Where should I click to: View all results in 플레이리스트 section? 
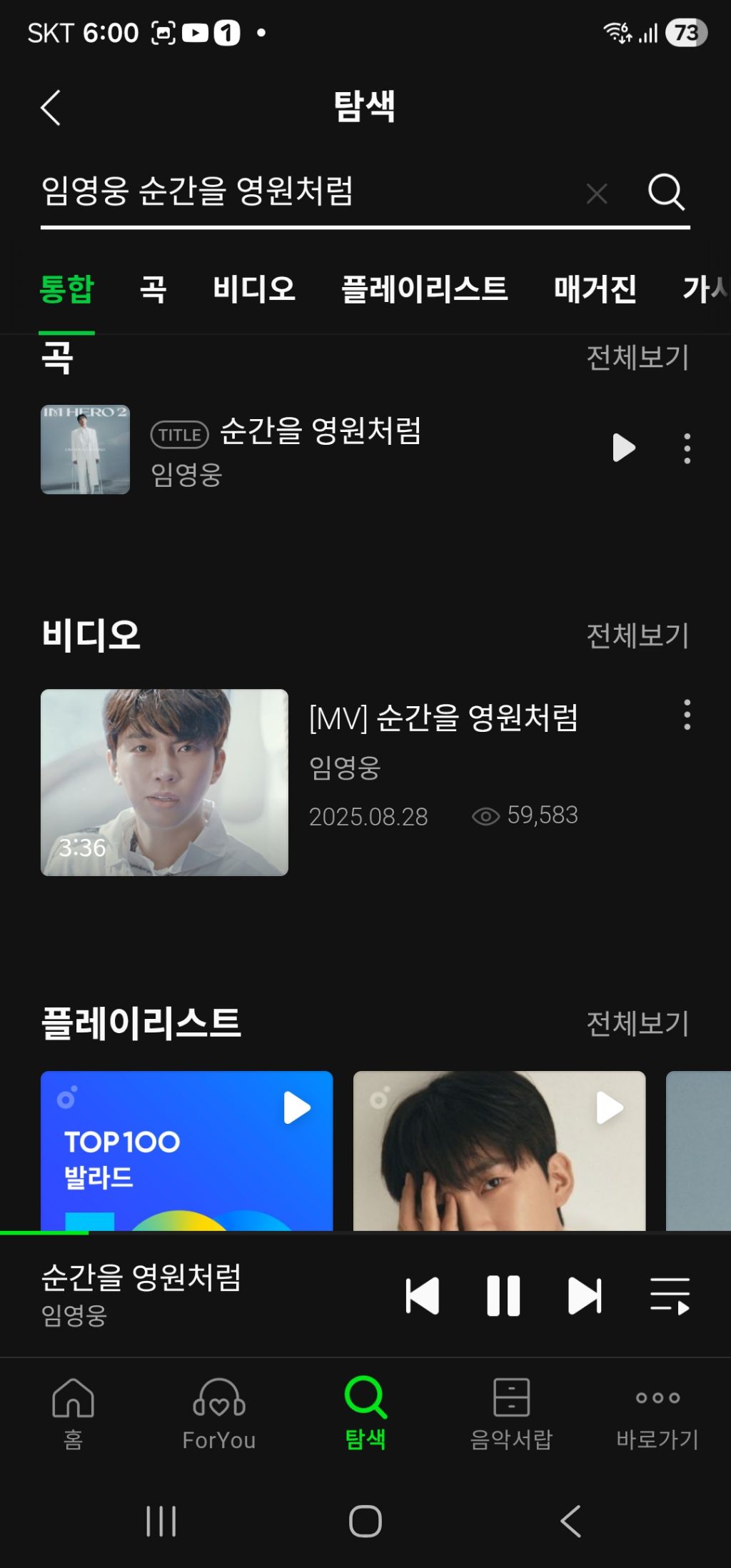pos(637,1023)
